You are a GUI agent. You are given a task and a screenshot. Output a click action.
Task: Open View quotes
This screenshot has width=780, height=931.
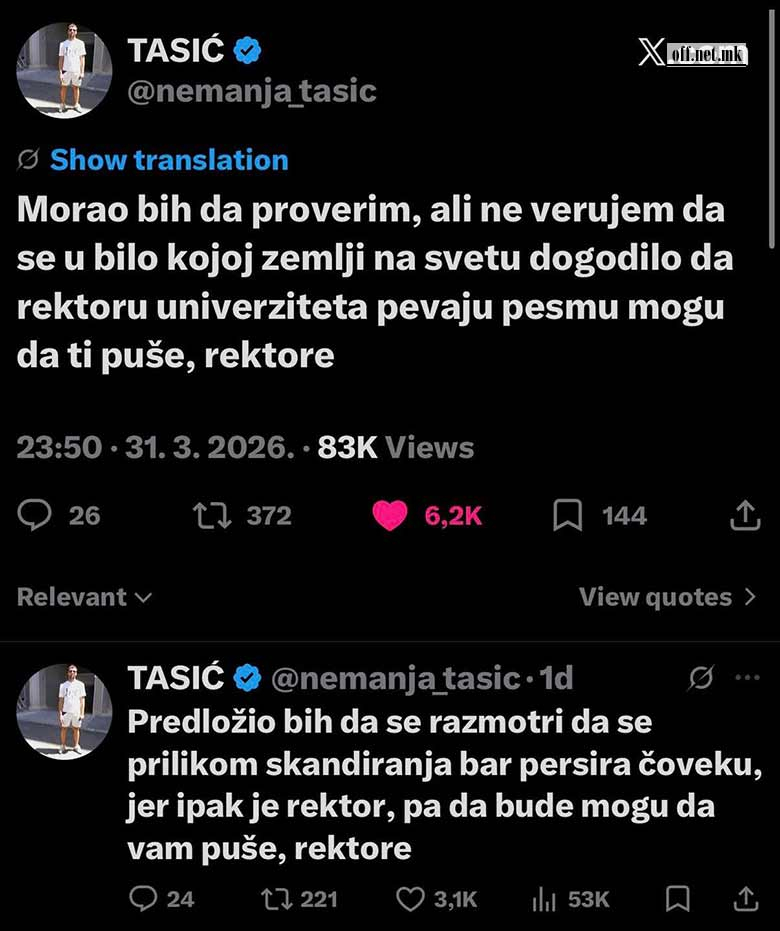(668, 597)
